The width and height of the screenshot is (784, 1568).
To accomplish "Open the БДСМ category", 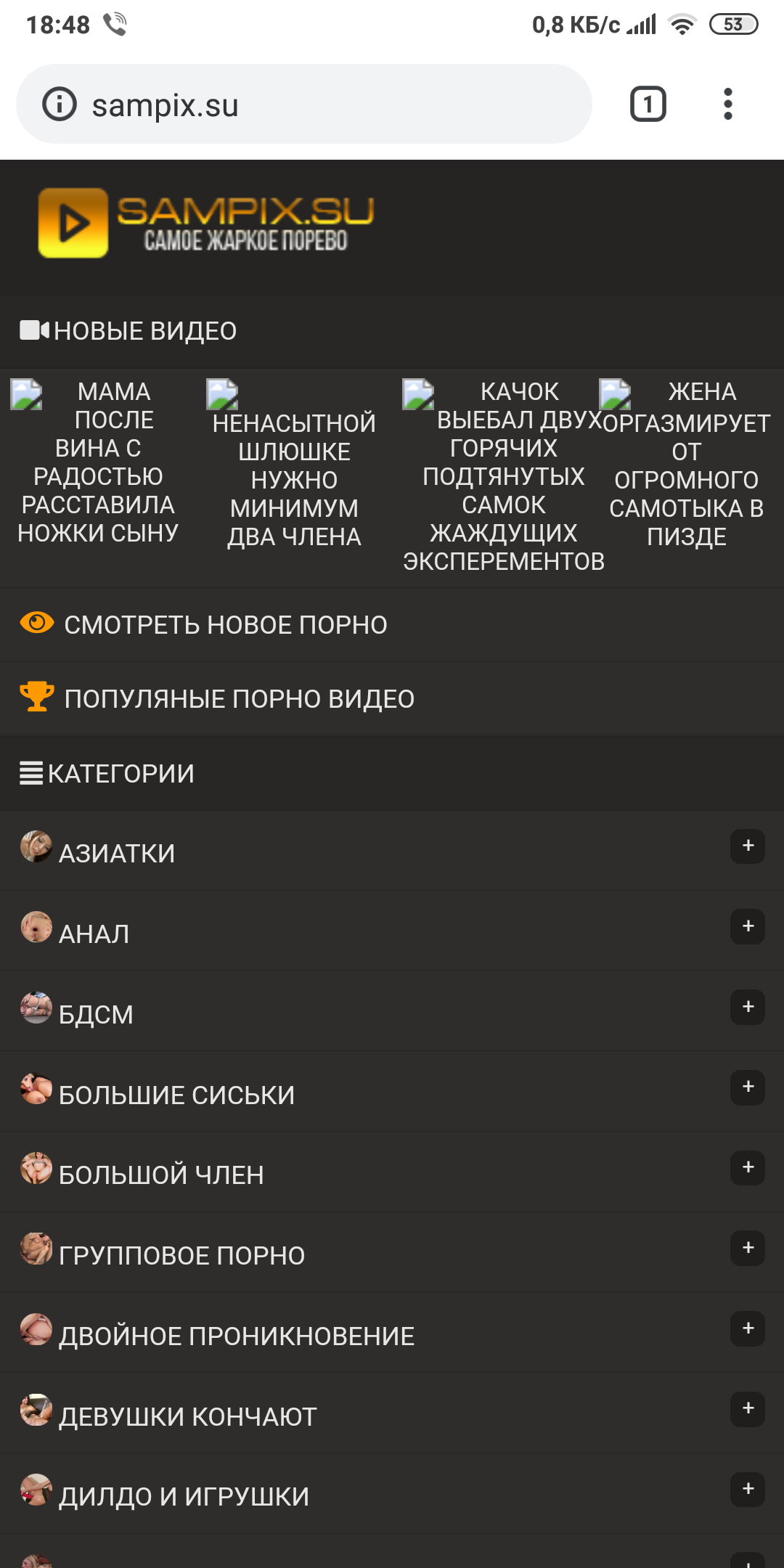I will 96,1014.
